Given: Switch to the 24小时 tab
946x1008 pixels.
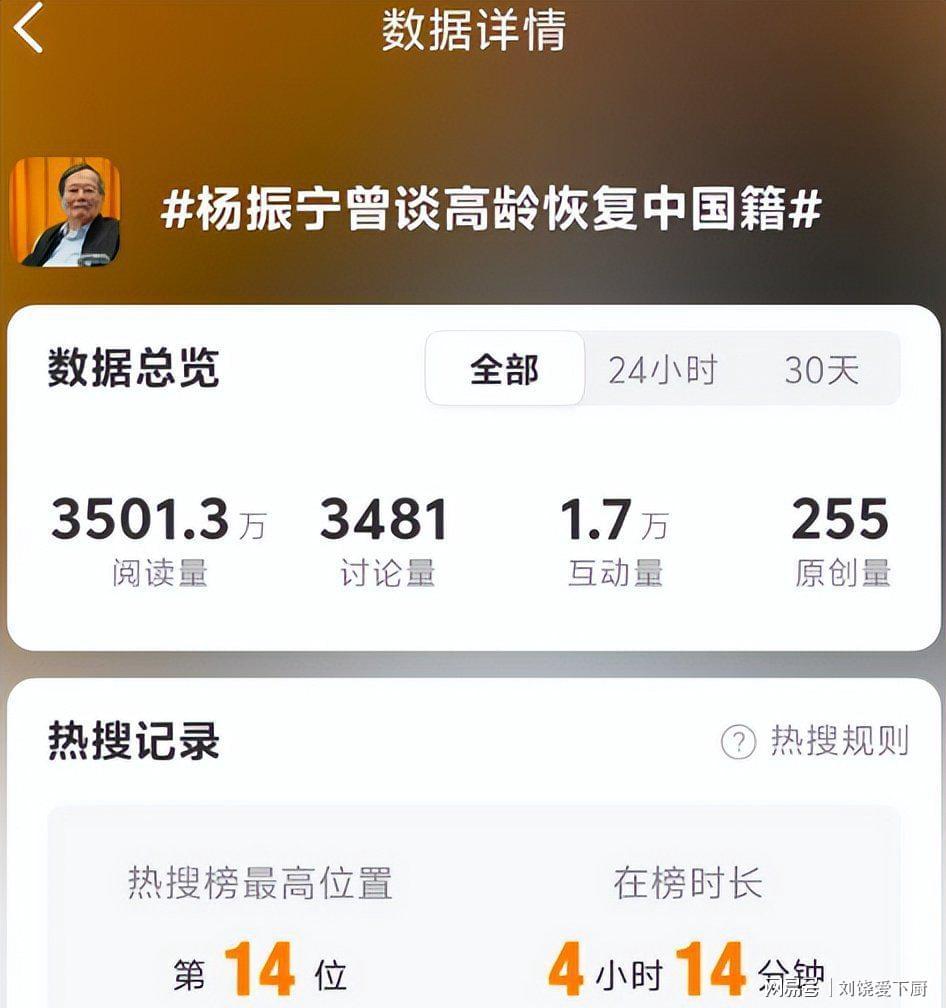Looking at the screenshot, I should point(663,370).
